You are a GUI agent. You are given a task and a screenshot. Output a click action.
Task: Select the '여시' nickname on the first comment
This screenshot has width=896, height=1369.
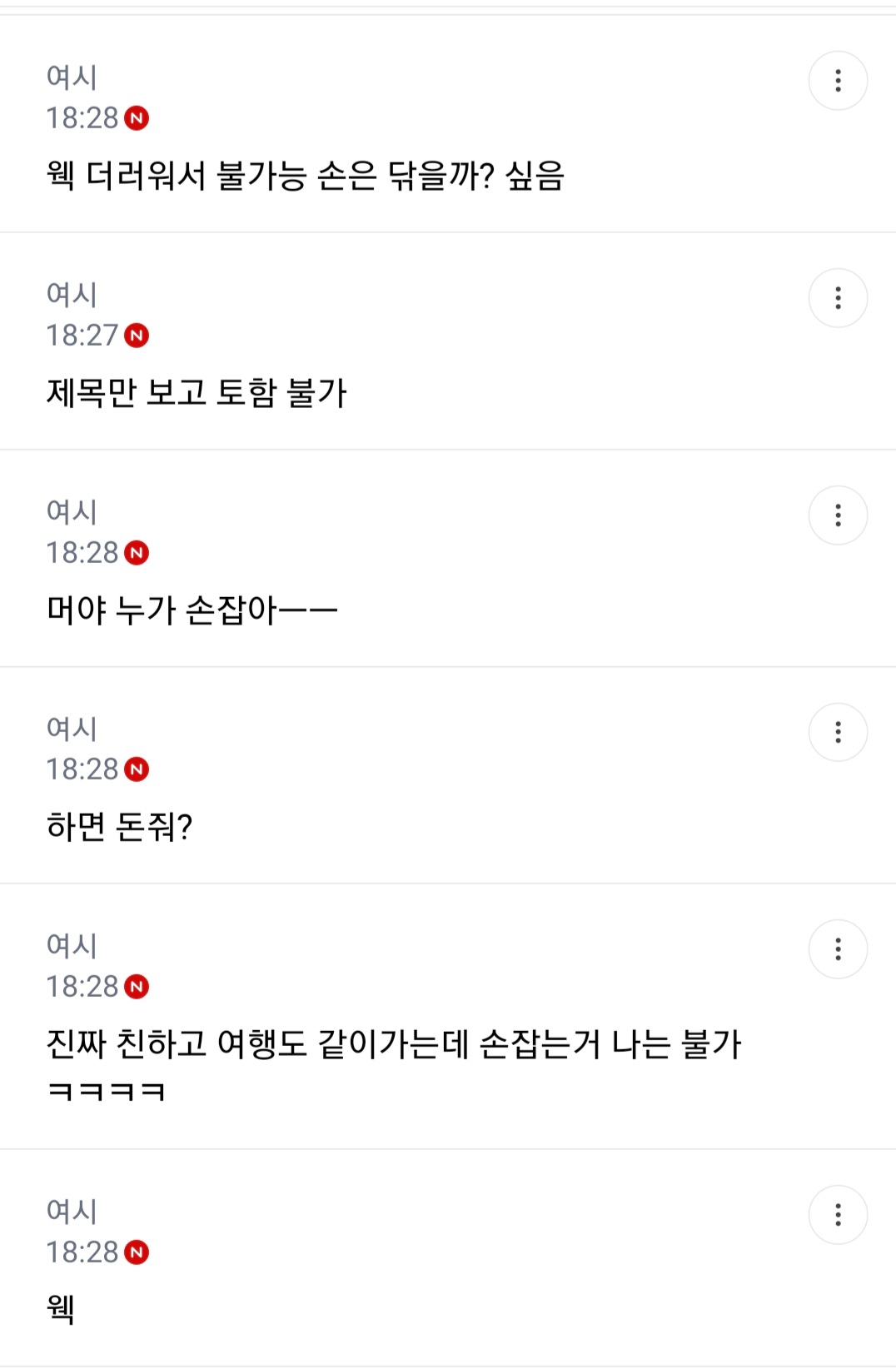click(x=72, y=77)
